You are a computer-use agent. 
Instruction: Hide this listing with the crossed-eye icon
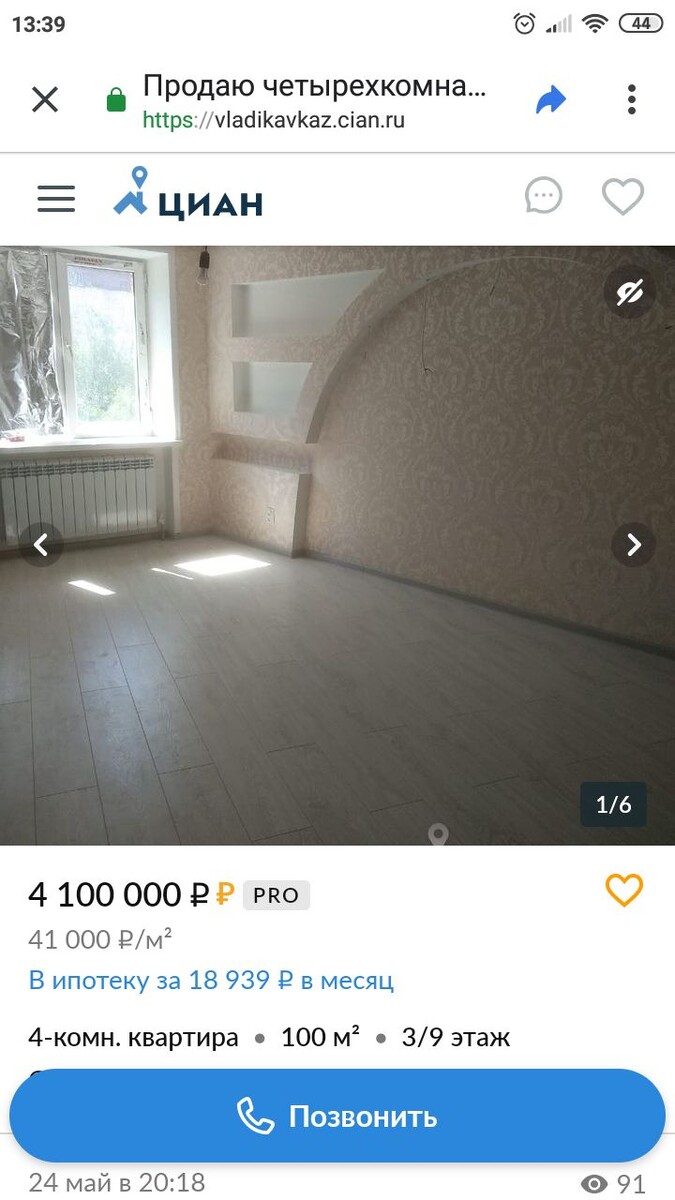(630, 293)
